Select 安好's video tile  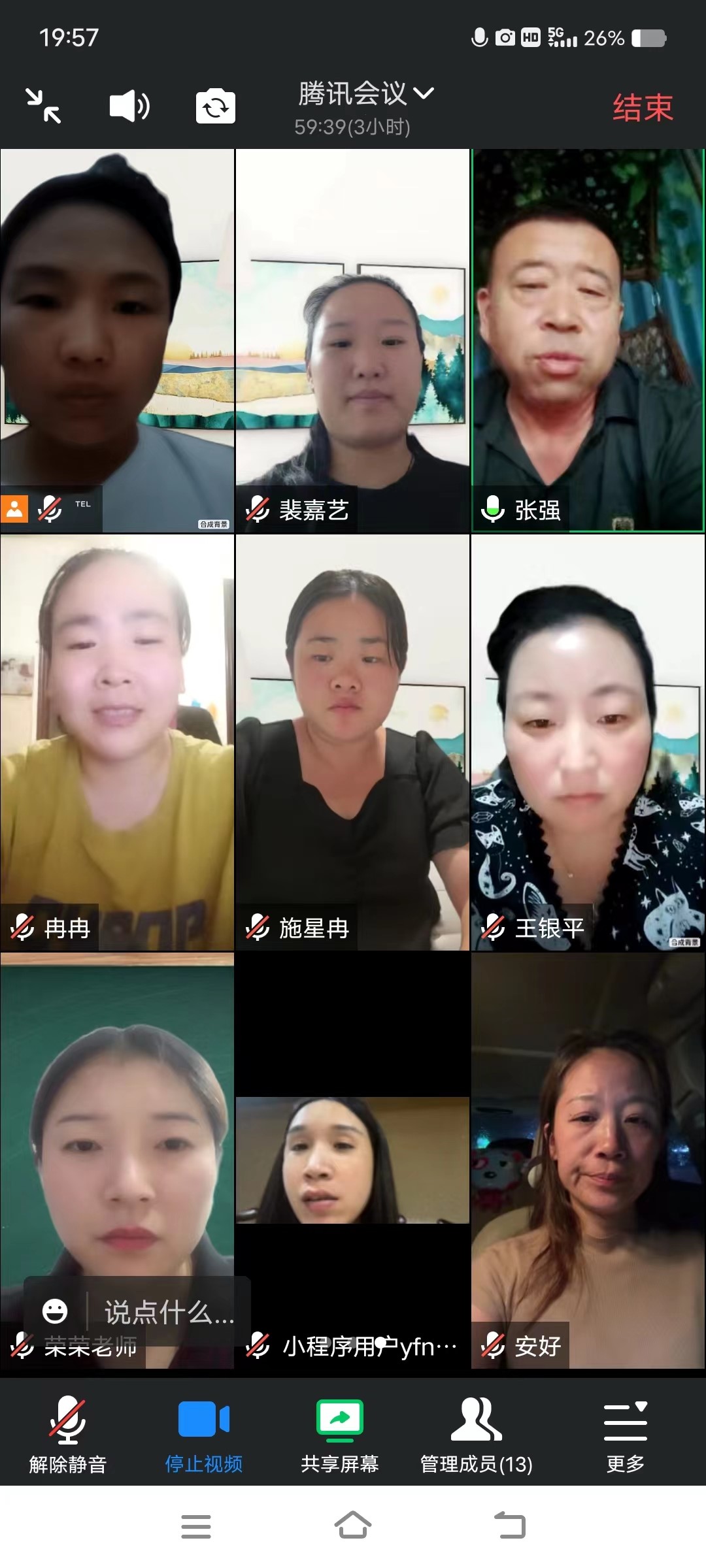coord(588,1160)
